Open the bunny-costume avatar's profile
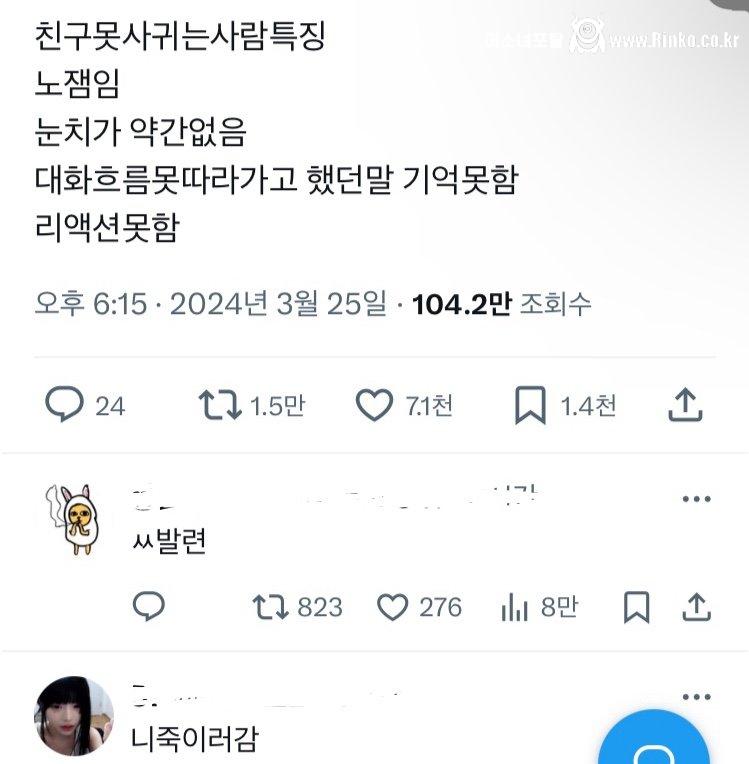749x764 pixels. (x=74, y=518)
